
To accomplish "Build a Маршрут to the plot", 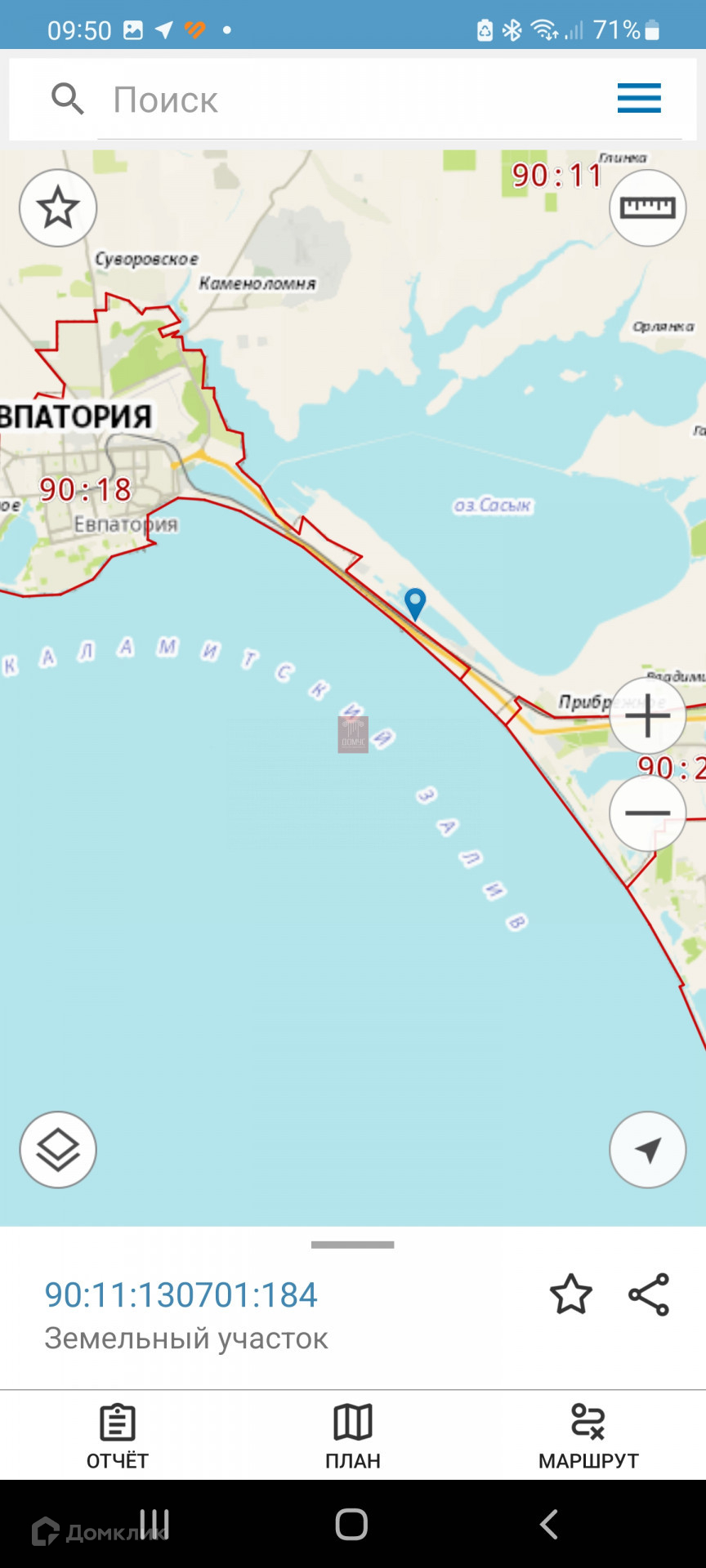I will [x=588, y=1437].
